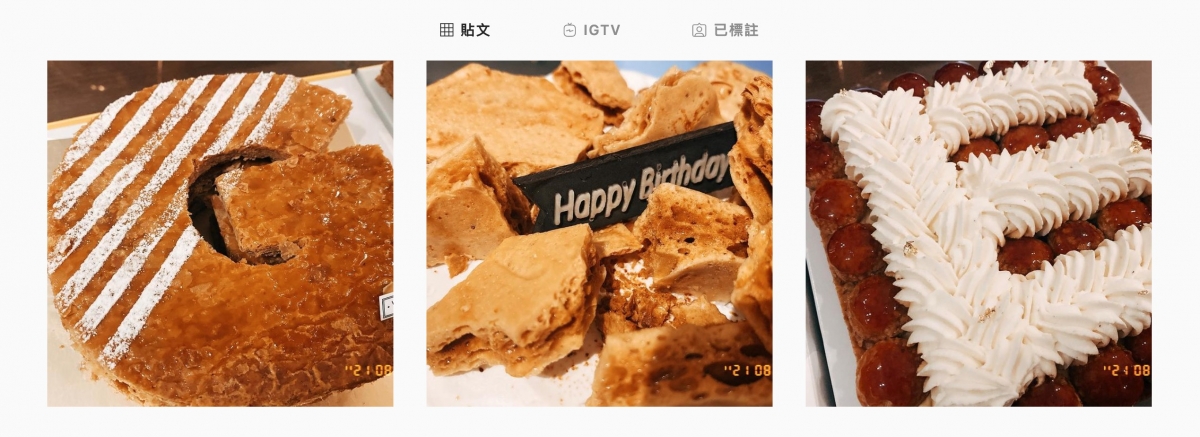Image resolution: width=1200 pixels, height=437 pixels.
Task: Switch to the 已標註 tagged tab
Action: 725,30
